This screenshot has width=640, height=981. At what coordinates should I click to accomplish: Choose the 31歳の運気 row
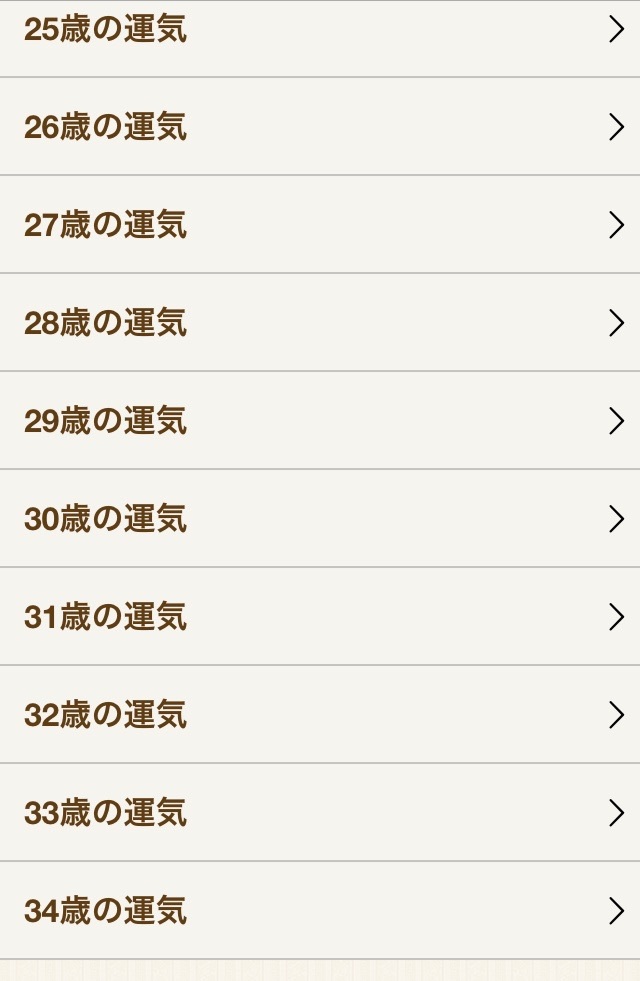320,617
